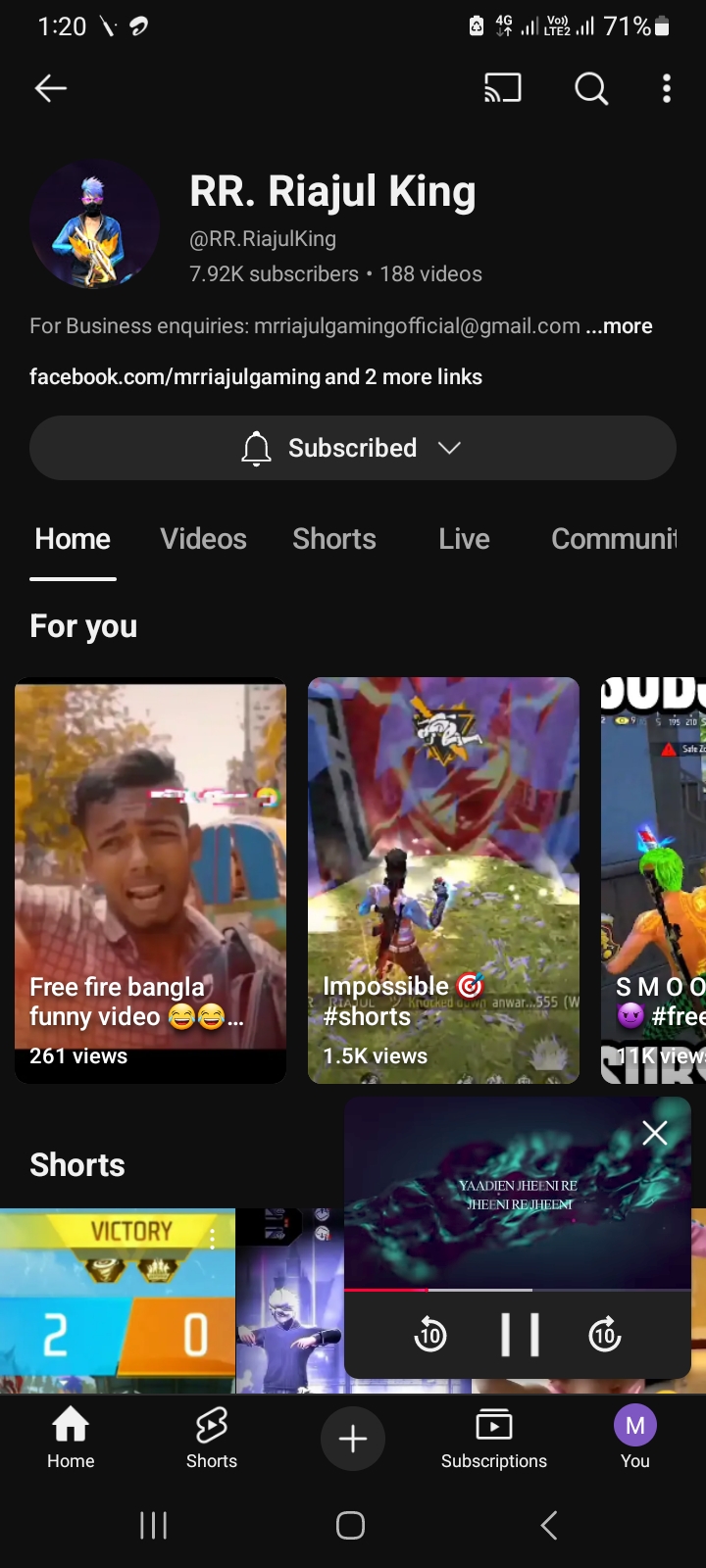The image size is (706, 1568).
Task: Open channel search
Action: [591, 88]
